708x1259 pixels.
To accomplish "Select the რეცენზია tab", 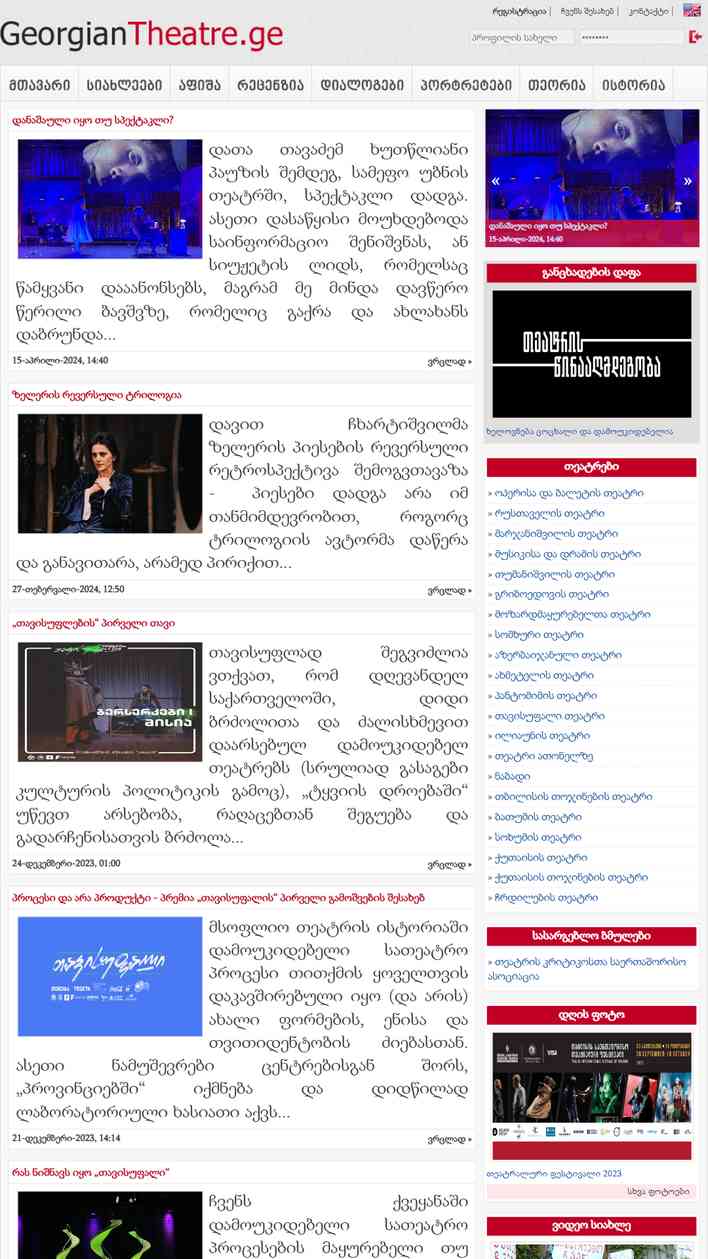I will pos(270,85).
